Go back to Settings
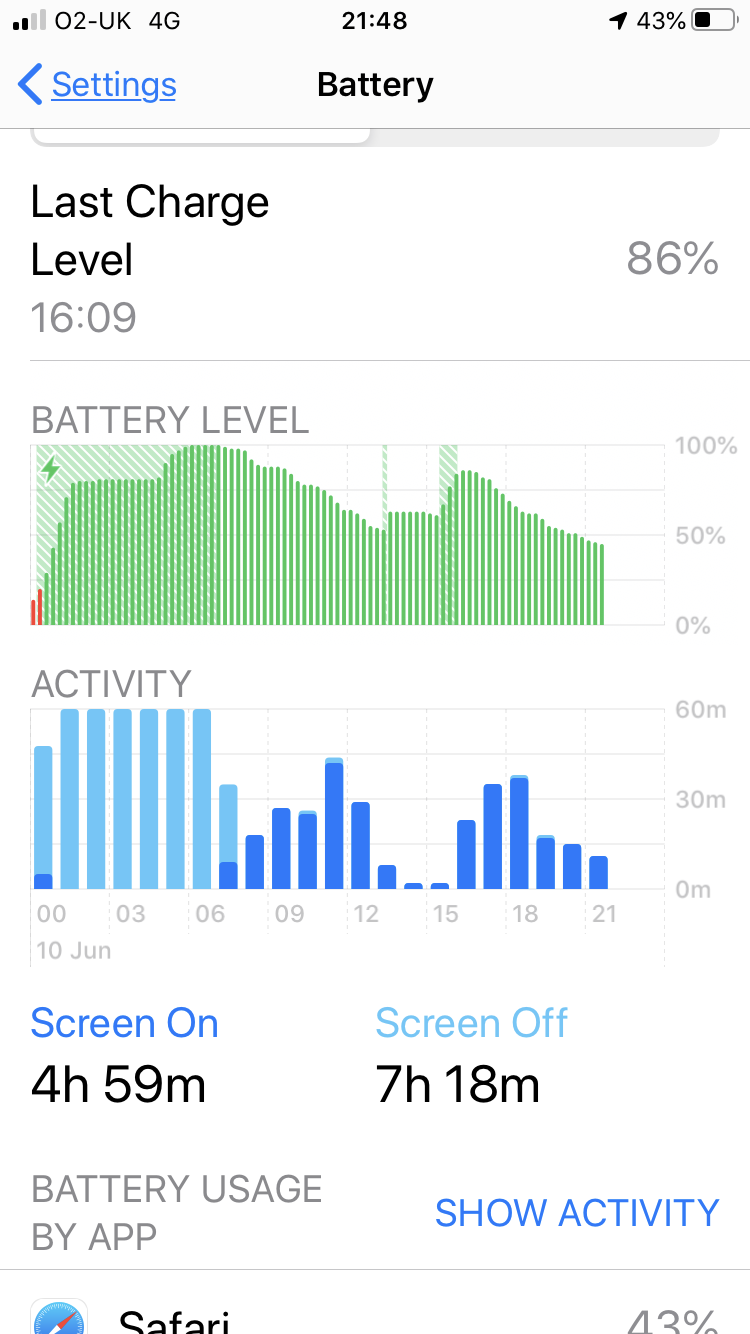 98,85
